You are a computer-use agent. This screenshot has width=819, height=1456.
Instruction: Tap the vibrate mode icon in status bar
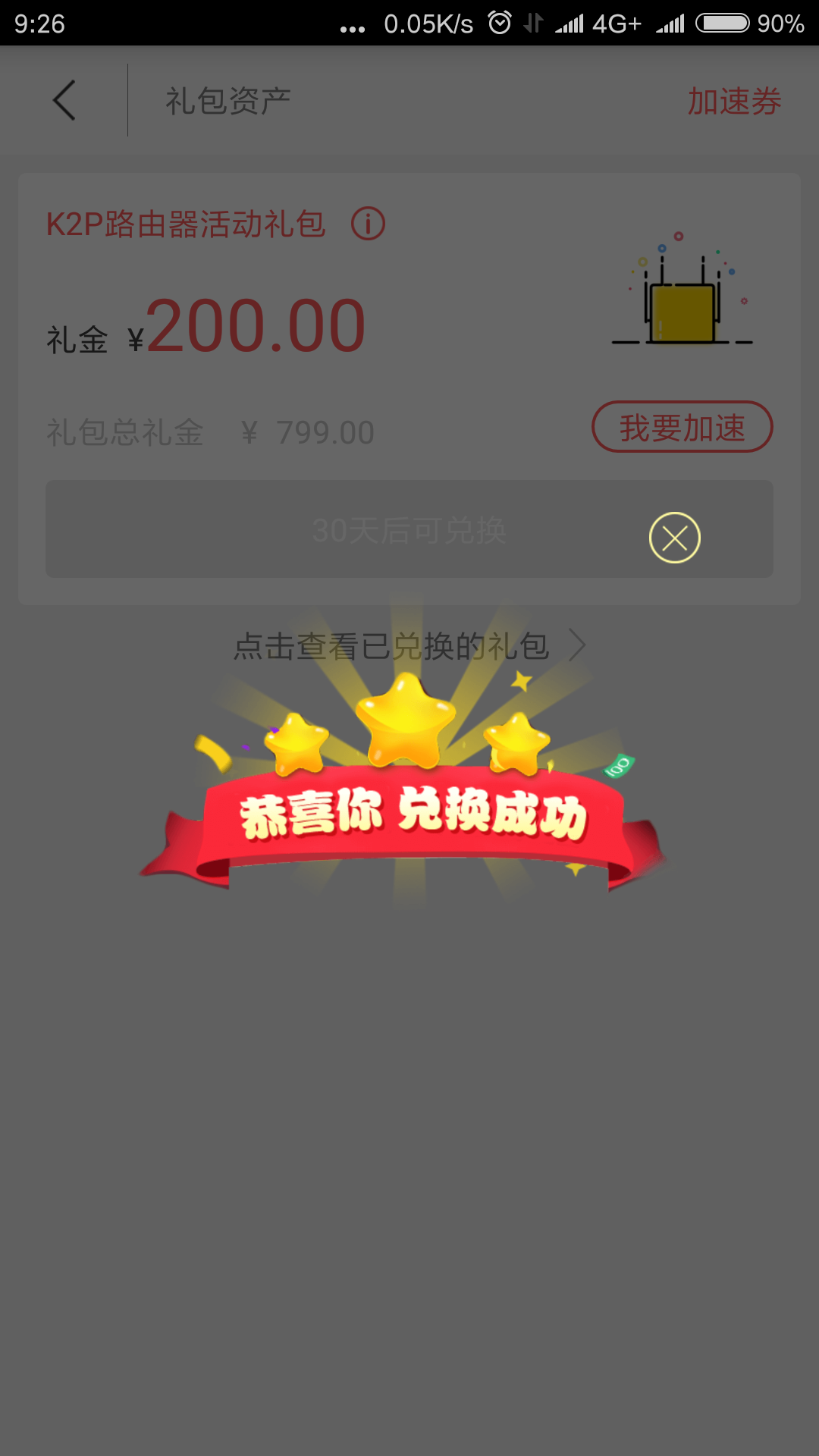pyautogui.click(x=533, y=23)
